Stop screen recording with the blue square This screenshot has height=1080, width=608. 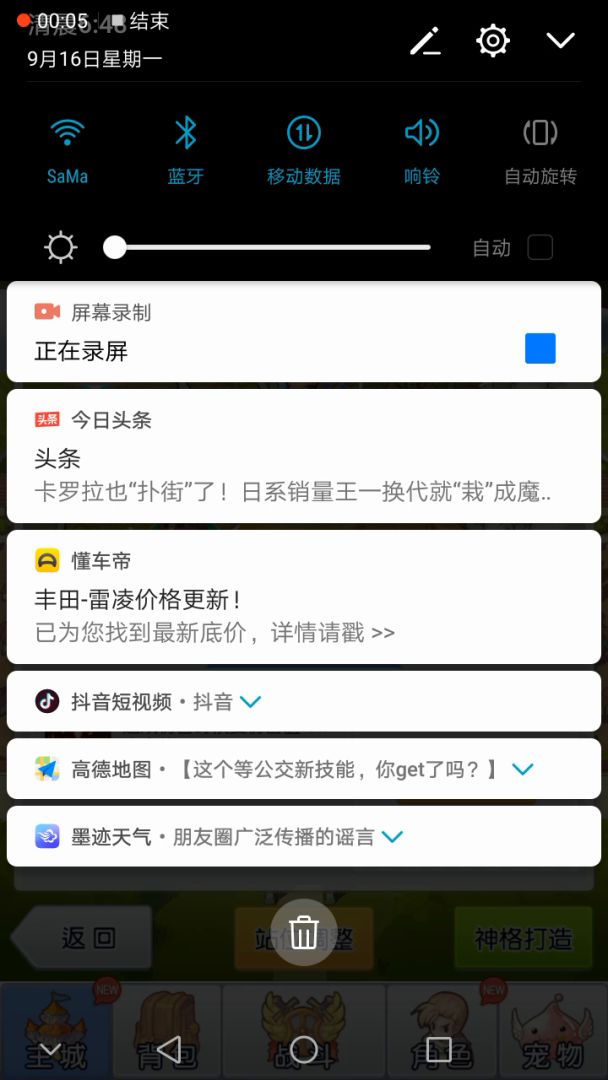tap(540, 348)
